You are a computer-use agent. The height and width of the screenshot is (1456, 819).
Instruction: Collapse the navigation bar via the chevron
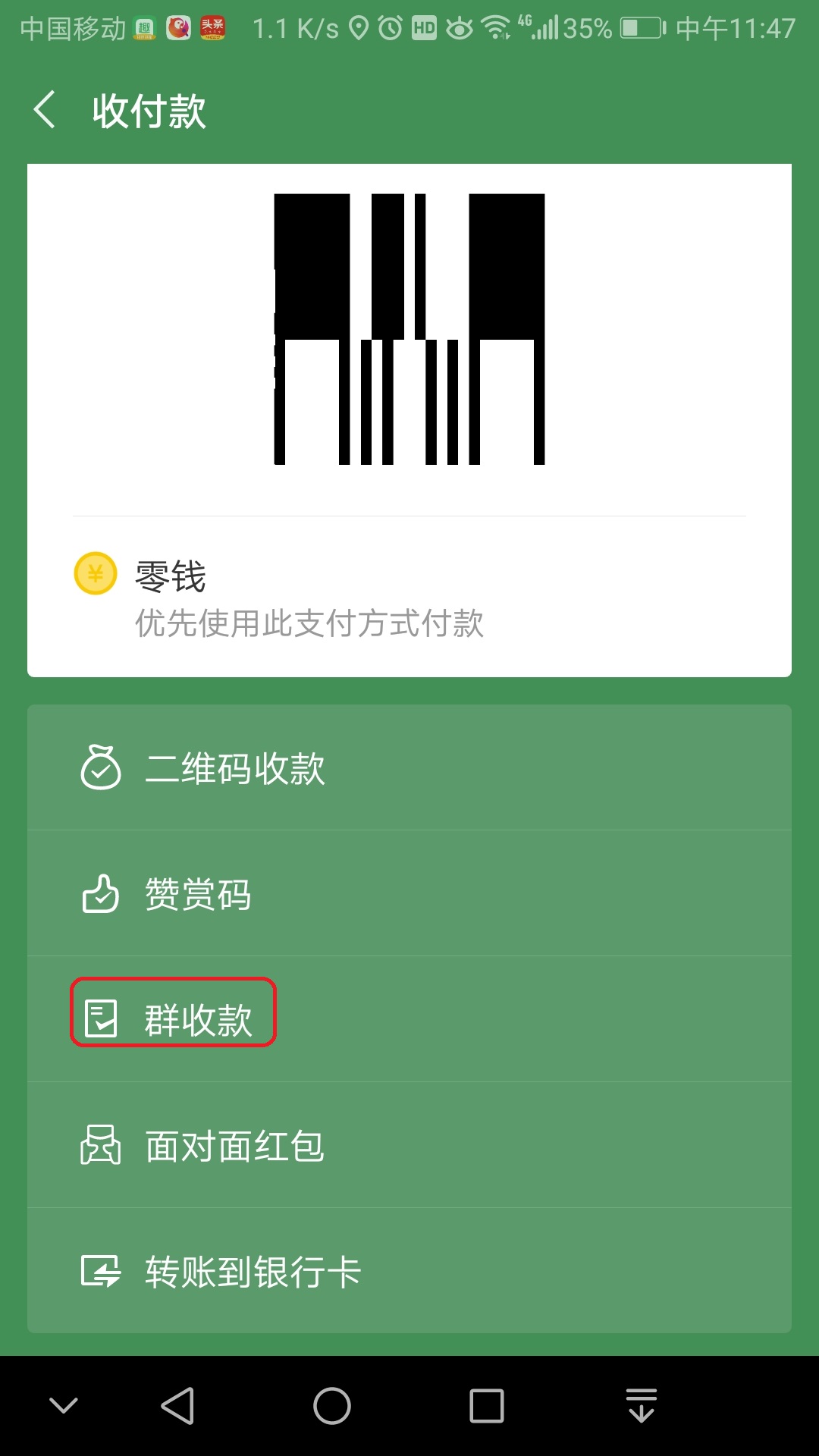pyautogui.click(x=63, y=1403)
